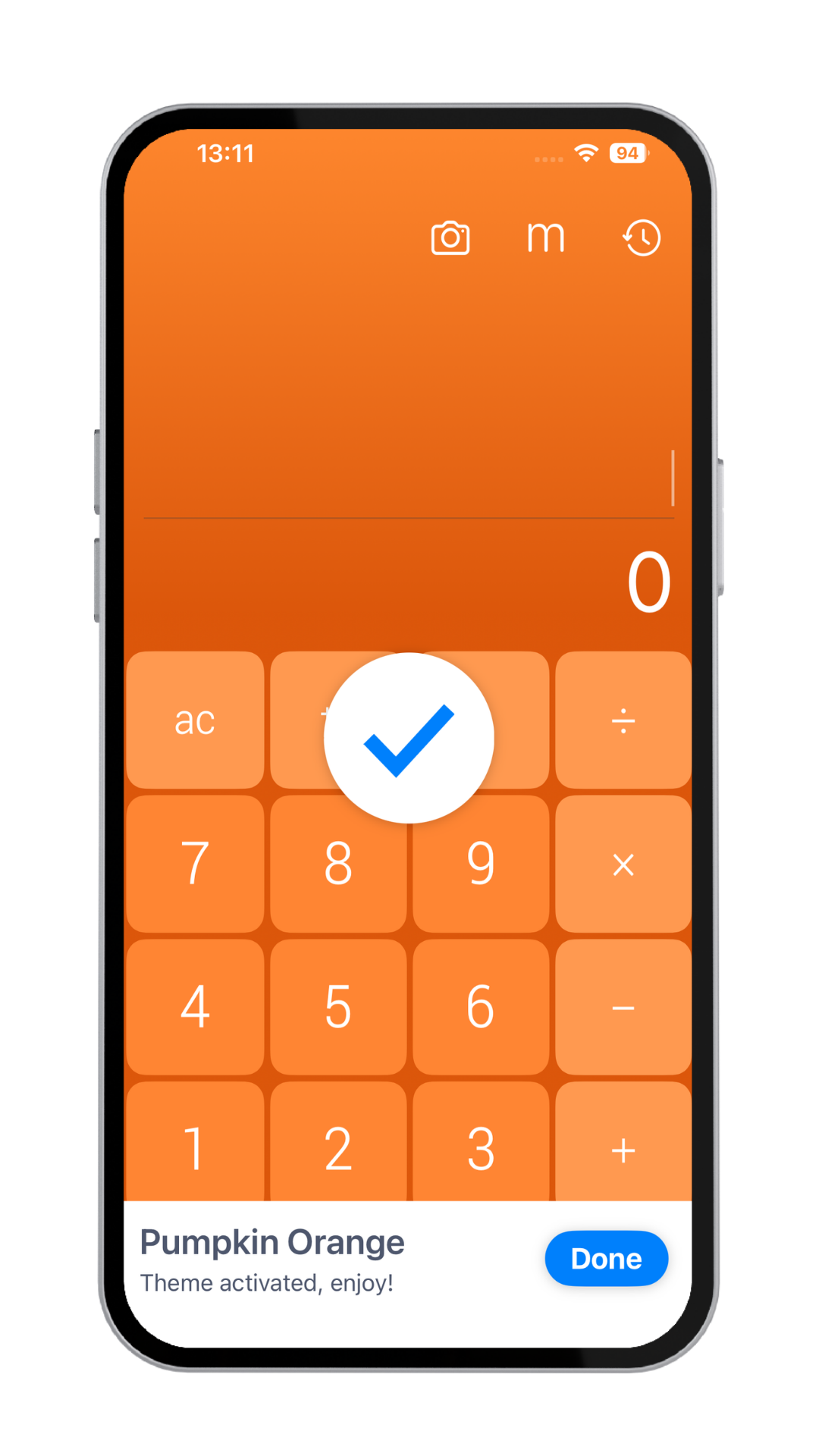Clear all with the ac key
This screenshot has width=819, height=1456.
(195, 720)
